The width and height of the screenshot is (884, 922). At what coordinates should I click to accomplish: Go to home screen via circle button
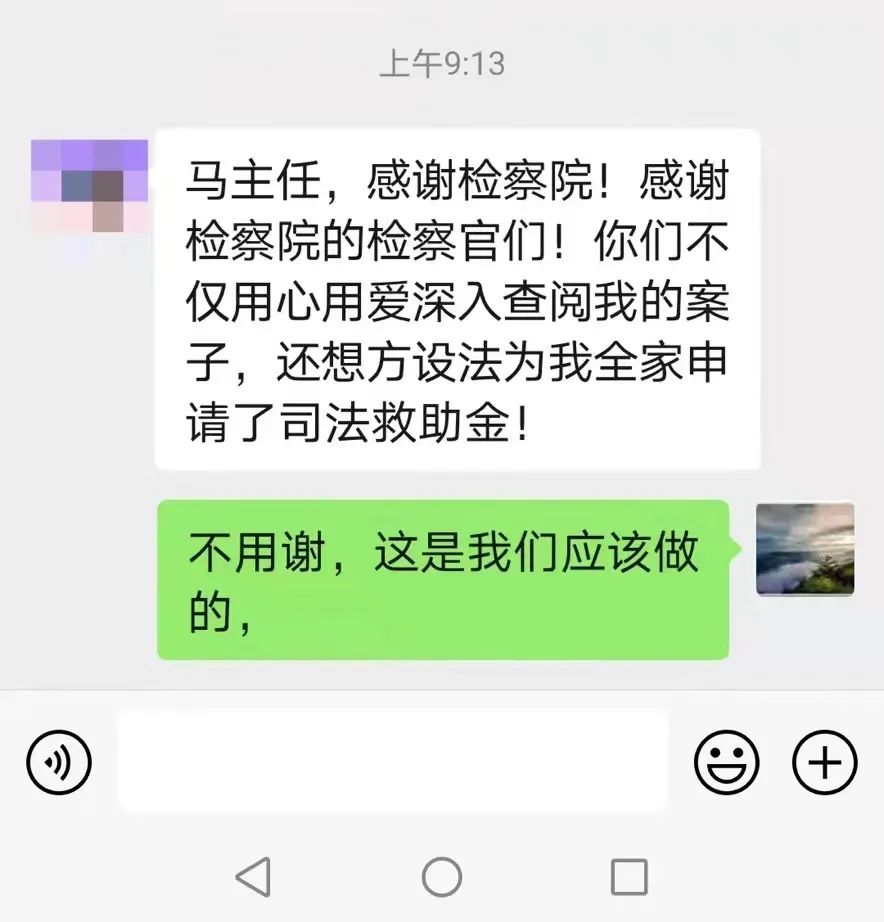(442, 877)
